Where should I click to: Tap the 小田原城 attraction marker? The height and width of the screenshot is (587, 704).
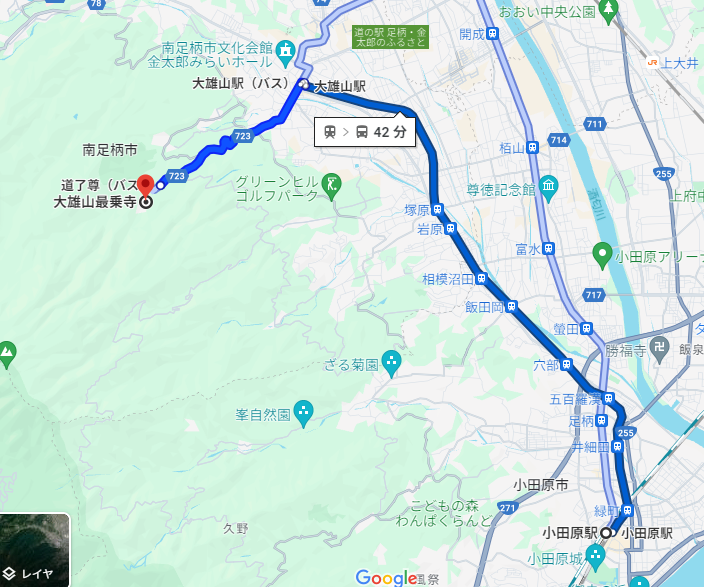click(x=597, y=556)
